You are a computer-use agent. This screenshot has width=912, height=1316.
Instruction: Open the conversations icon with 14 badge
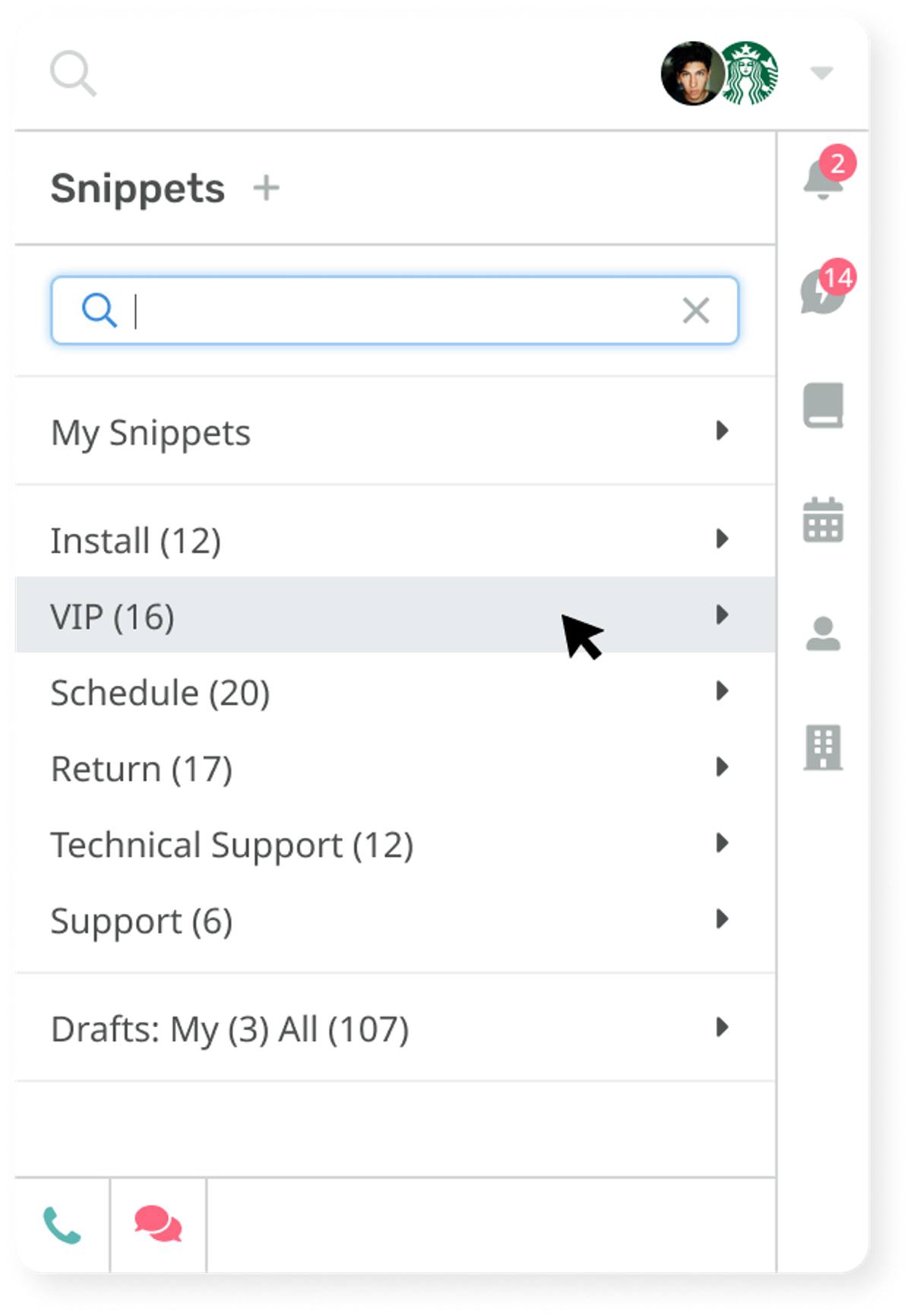(x=823, y=291)
